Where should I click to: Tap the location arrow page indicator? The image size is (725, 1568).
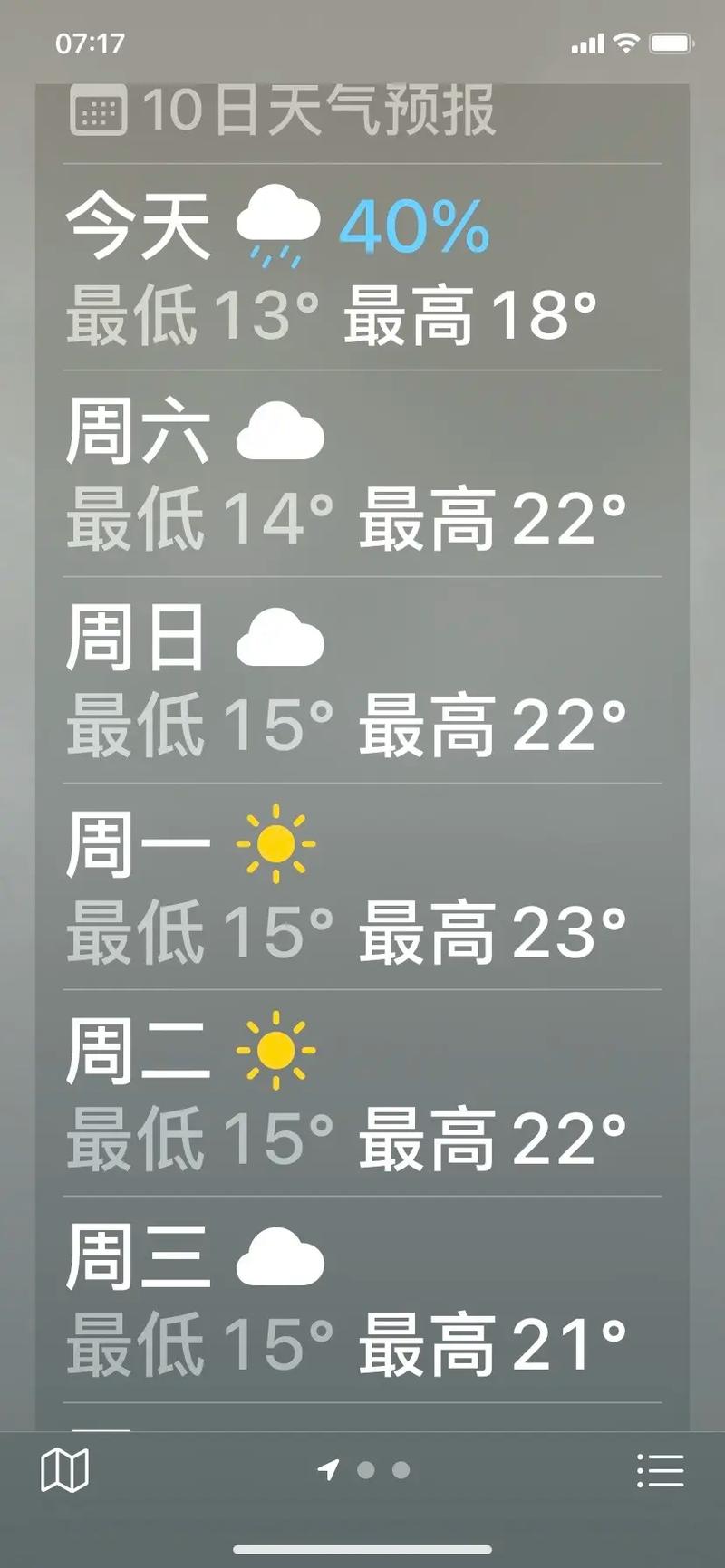pos(329,1468)
